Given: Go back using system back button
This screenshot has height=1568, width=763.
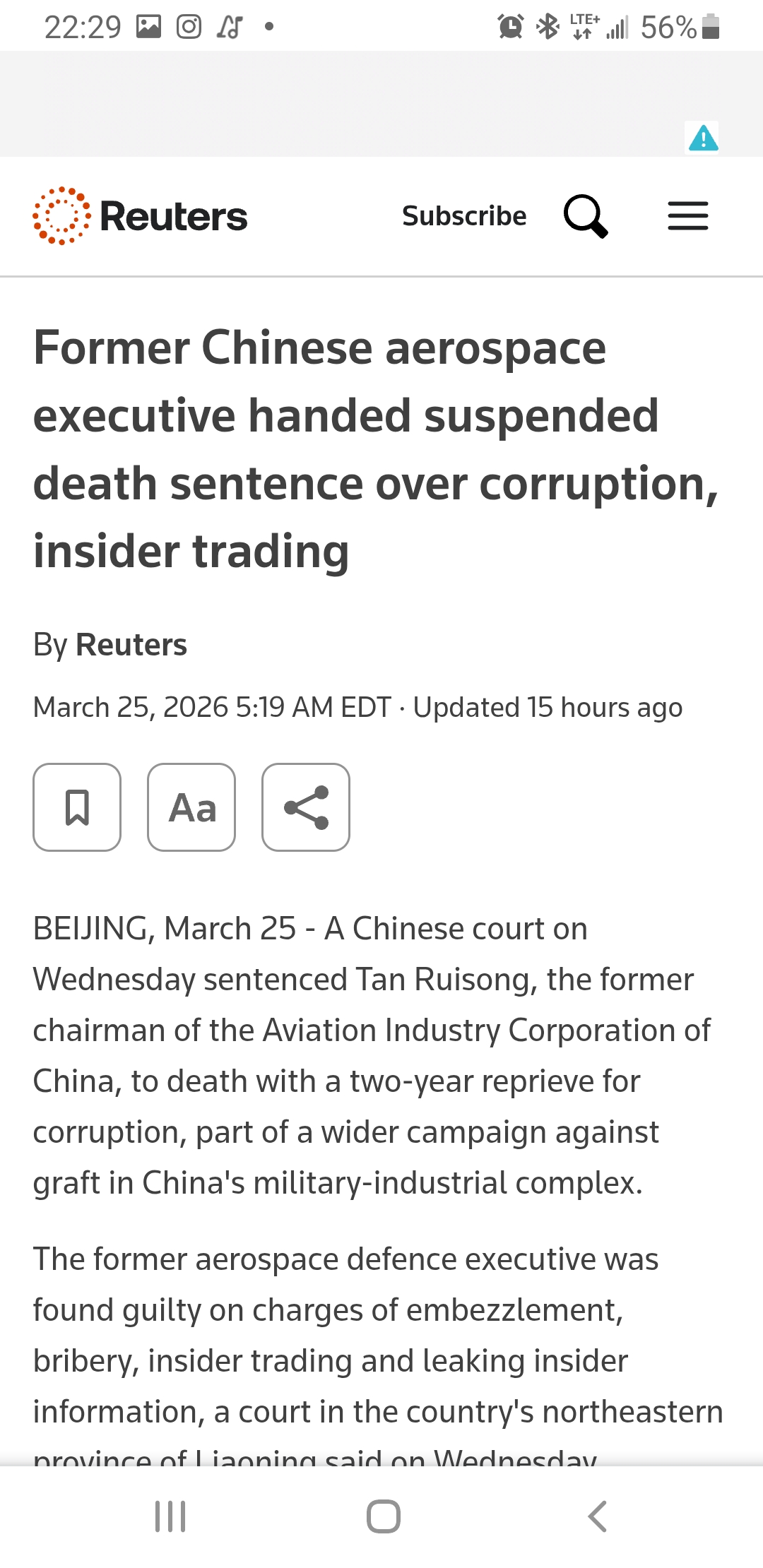Looking at the screenshot, I should click(597, 1516).
